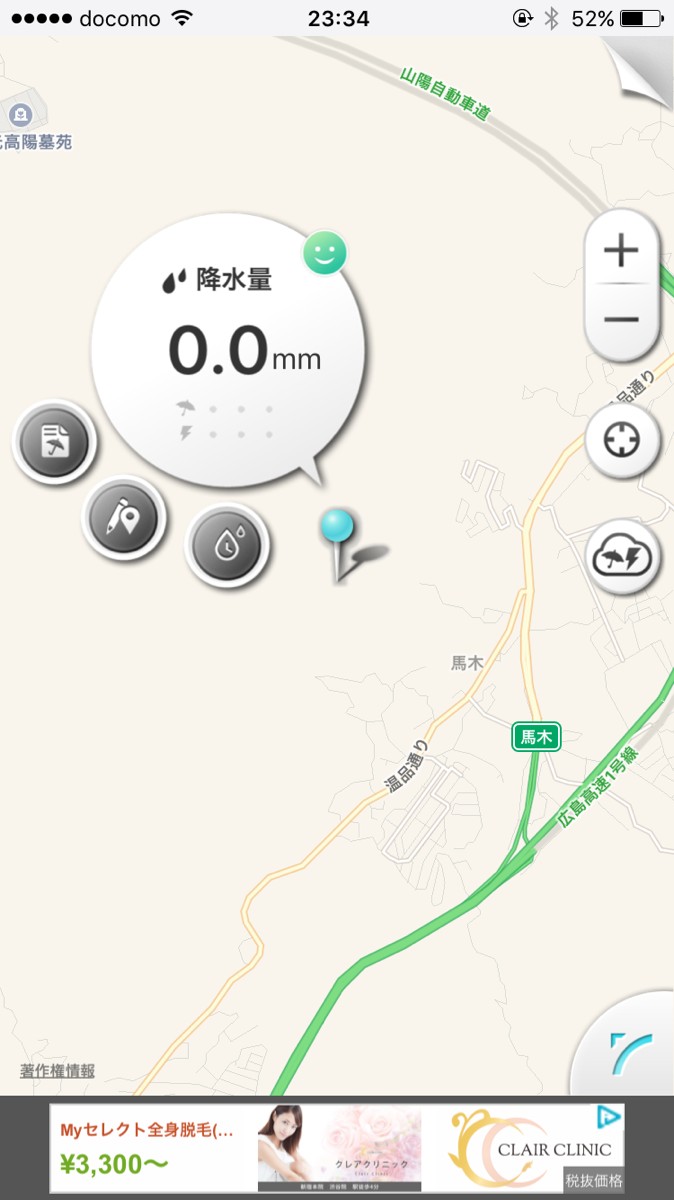Tap the green smiley face icon

click(325, 255)
